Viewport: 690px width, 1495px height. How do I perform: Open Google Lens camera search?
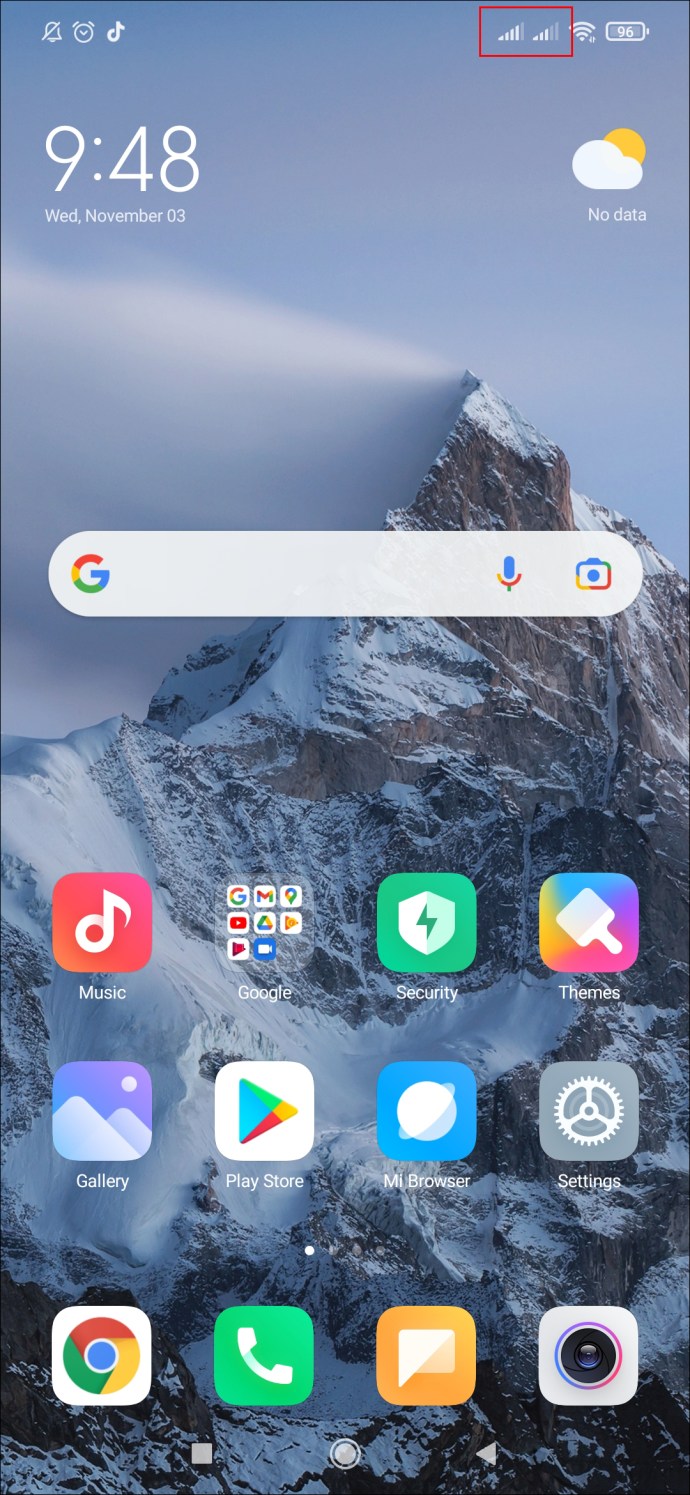pos(593,574)
